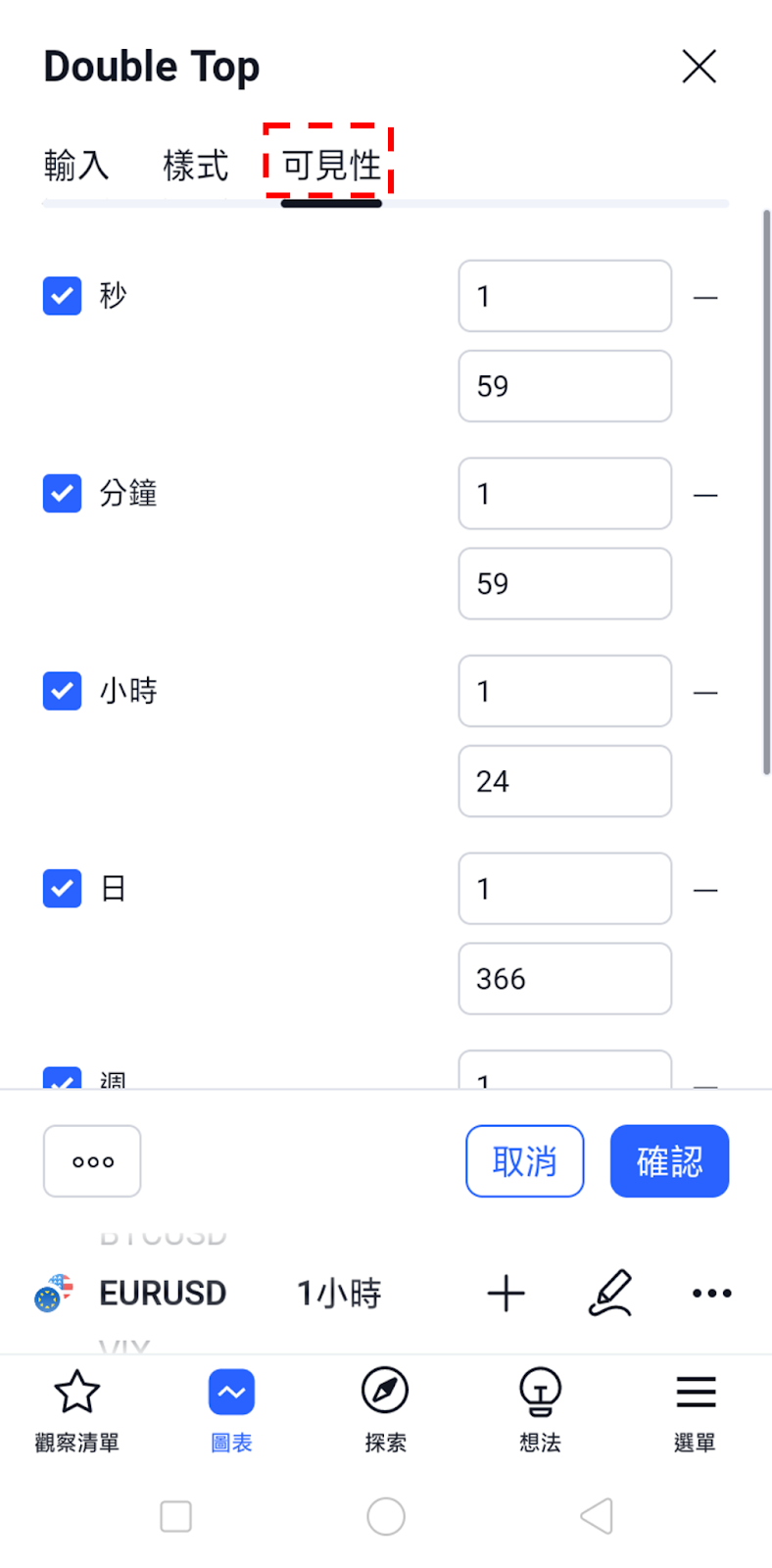The width and height of the screenshot is (772, 1568).
Task: Tap the plus icon next to EURUSD
Action: click(x=507, y=1294)
